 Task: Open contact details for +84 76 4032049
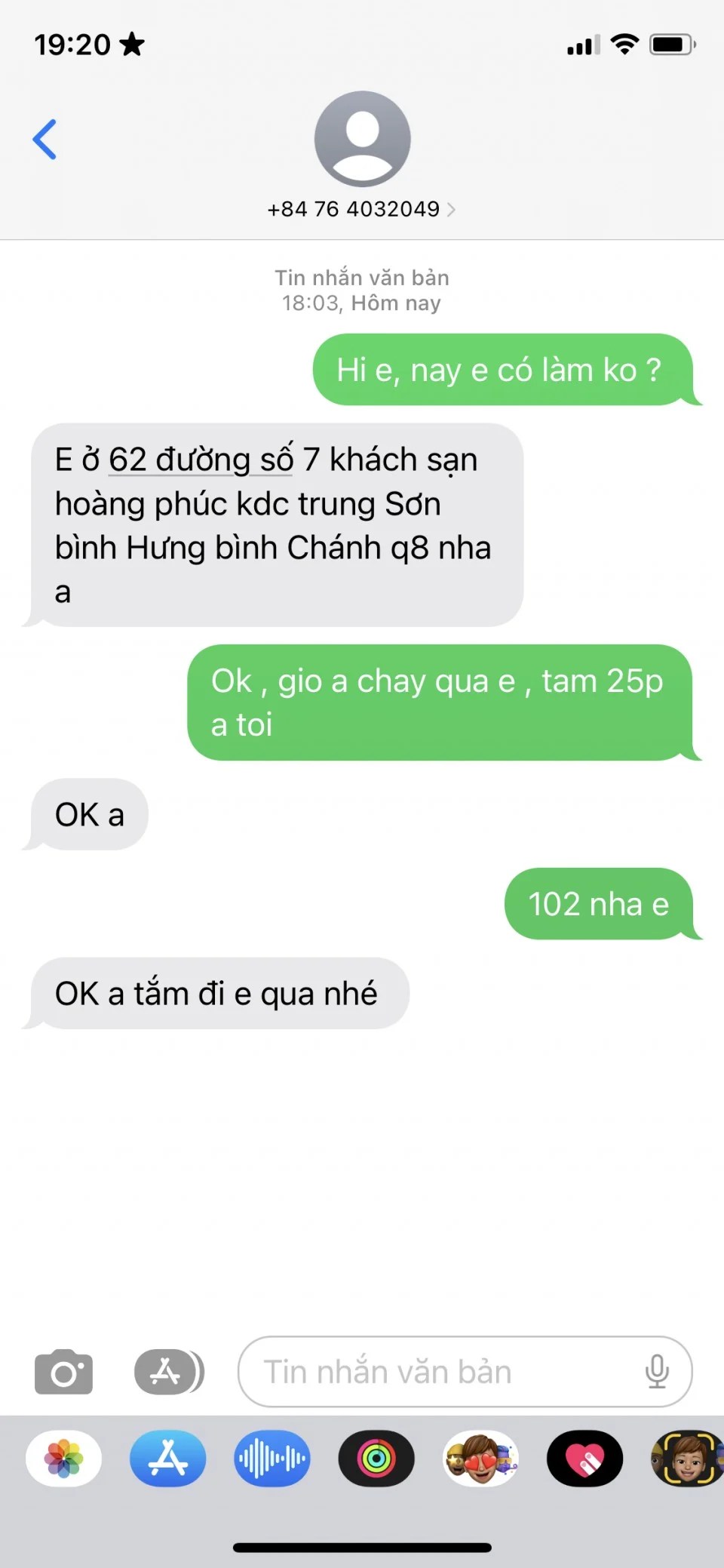click(x=361, y=209)
